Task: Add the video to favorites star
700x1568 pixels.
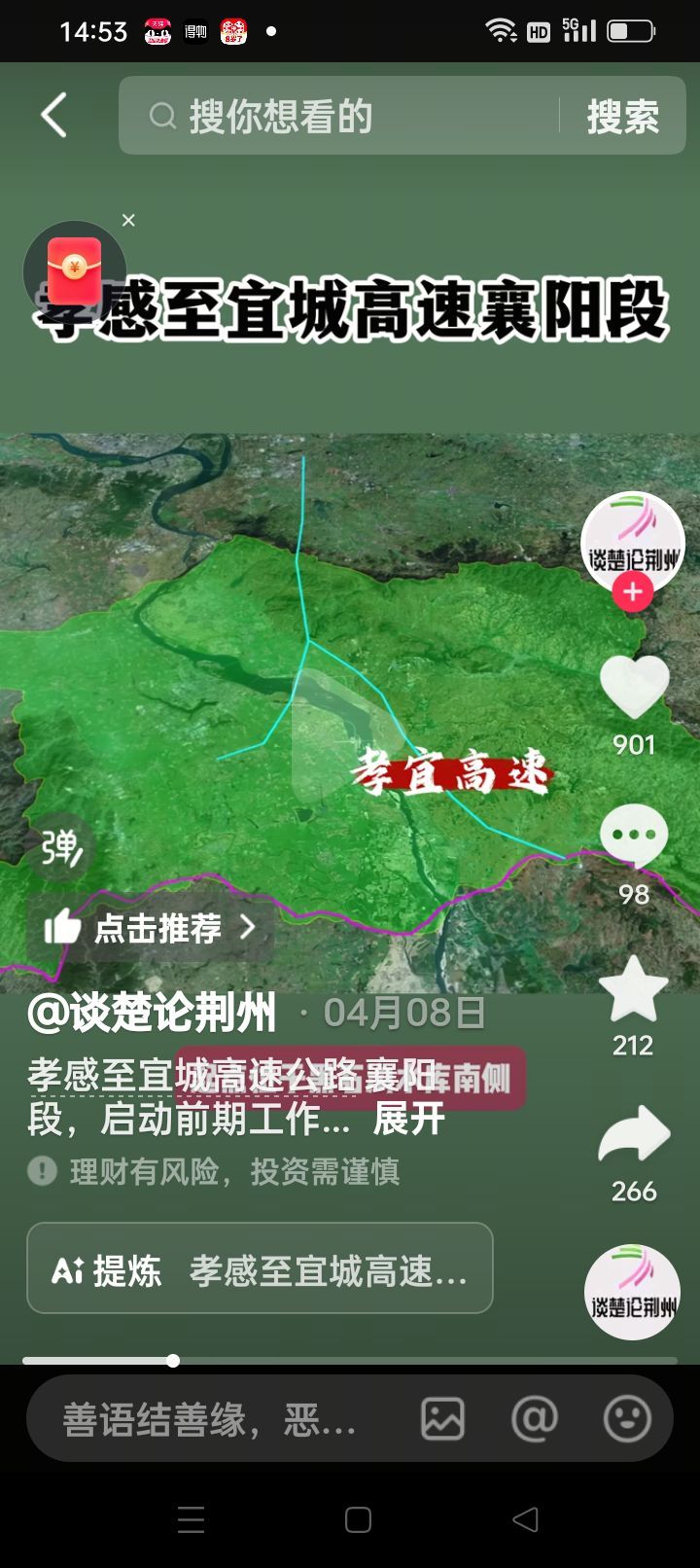Action: 634,988
